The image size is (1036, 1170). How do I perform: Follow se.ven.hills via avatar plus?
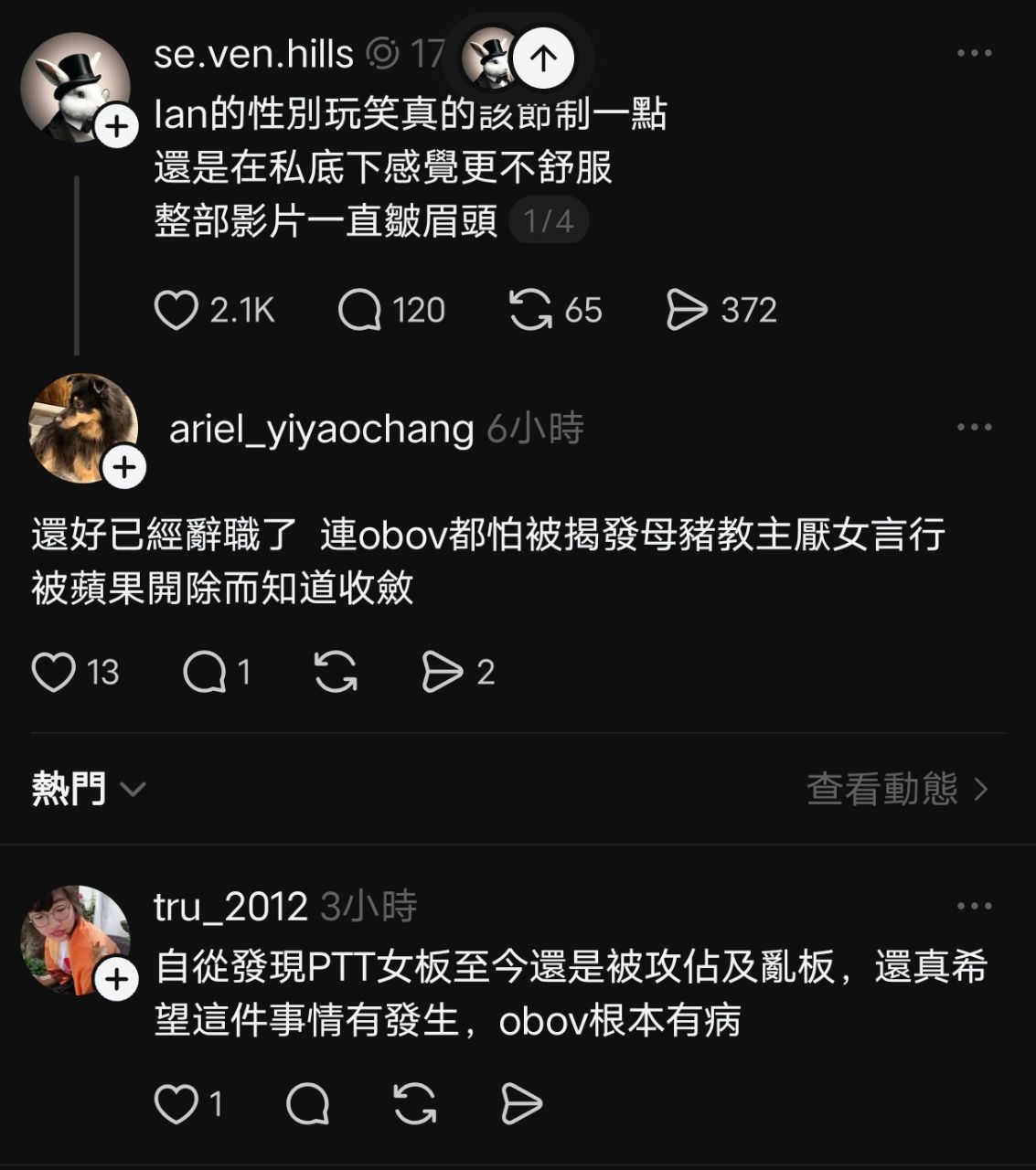[117, 127]
